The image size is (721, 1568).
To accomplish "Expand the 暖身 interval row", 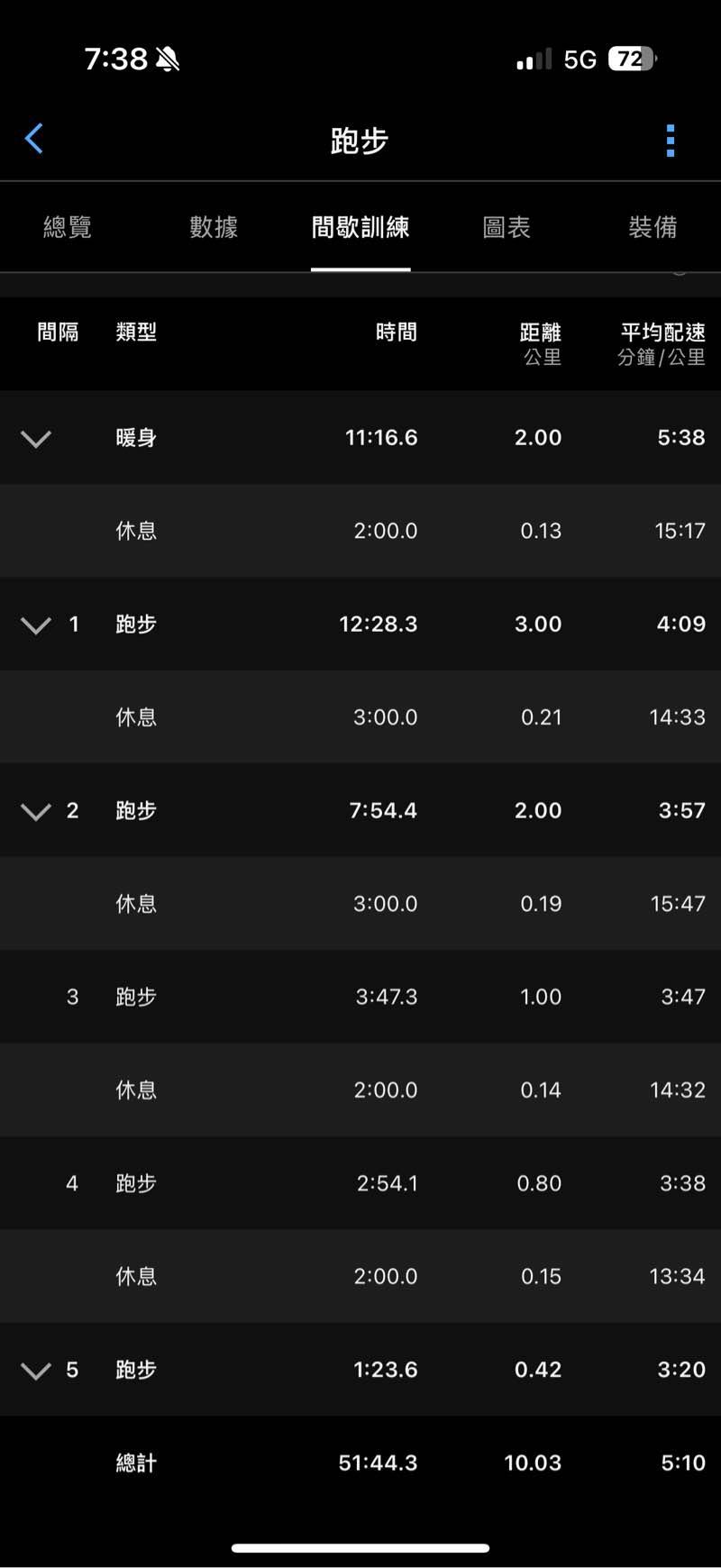I will [36, 439].
